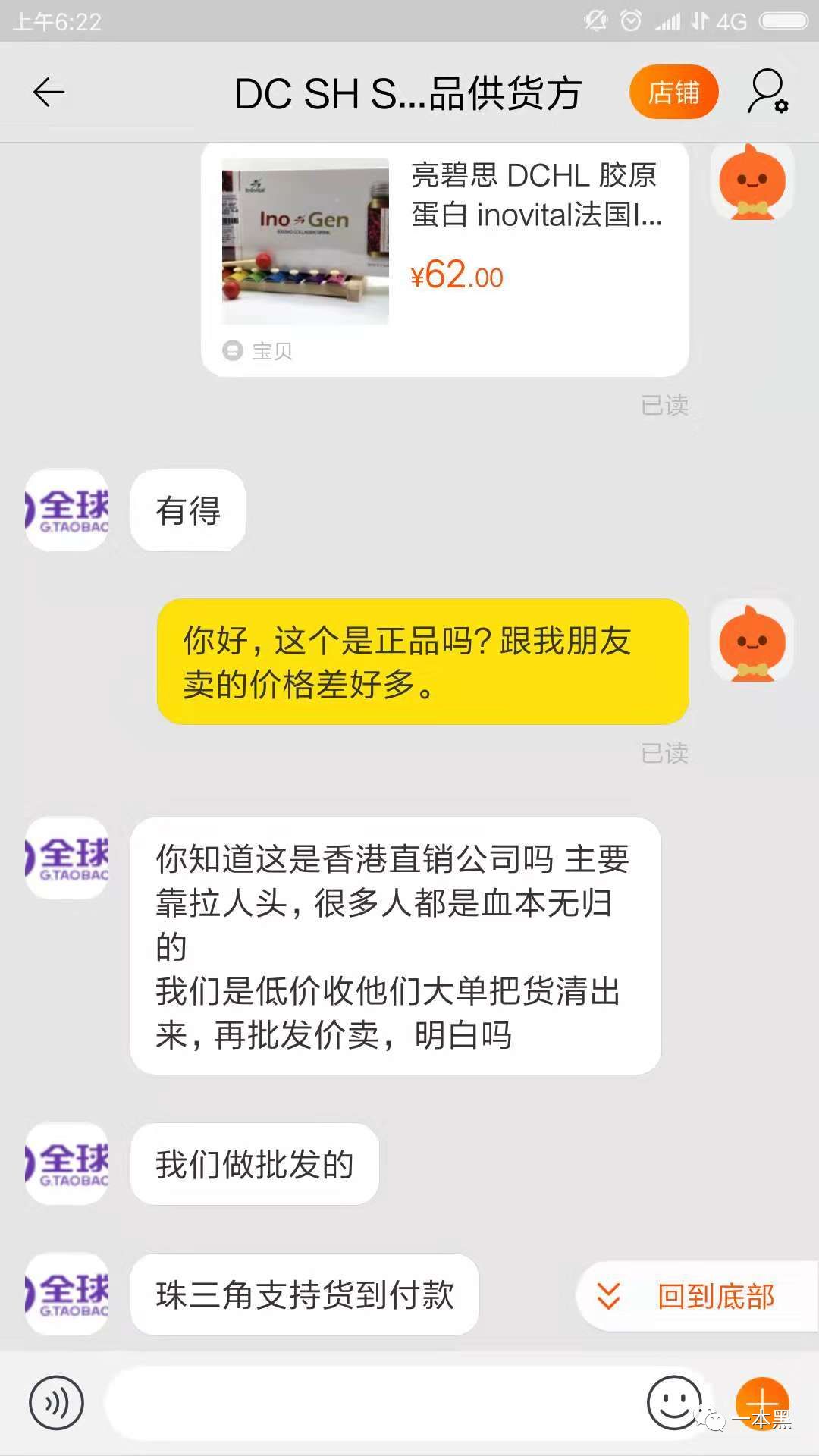Viewport: 819px width, 1456px height.
Task: Tap the ¥62.00 price link
Action: (x=455, y=276)
